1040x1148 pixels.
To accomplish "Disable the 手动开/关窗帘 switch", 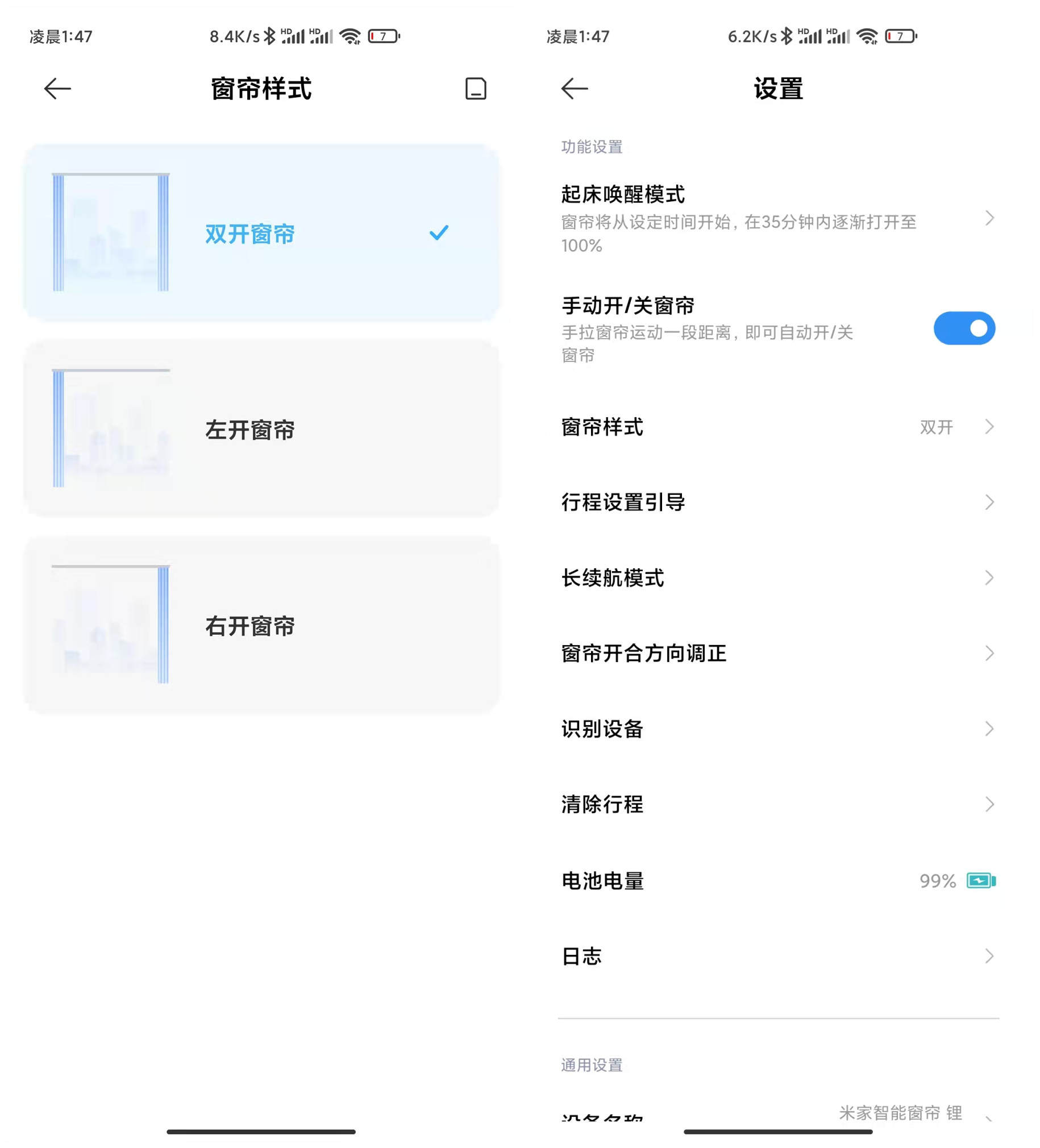I will 964,328.
